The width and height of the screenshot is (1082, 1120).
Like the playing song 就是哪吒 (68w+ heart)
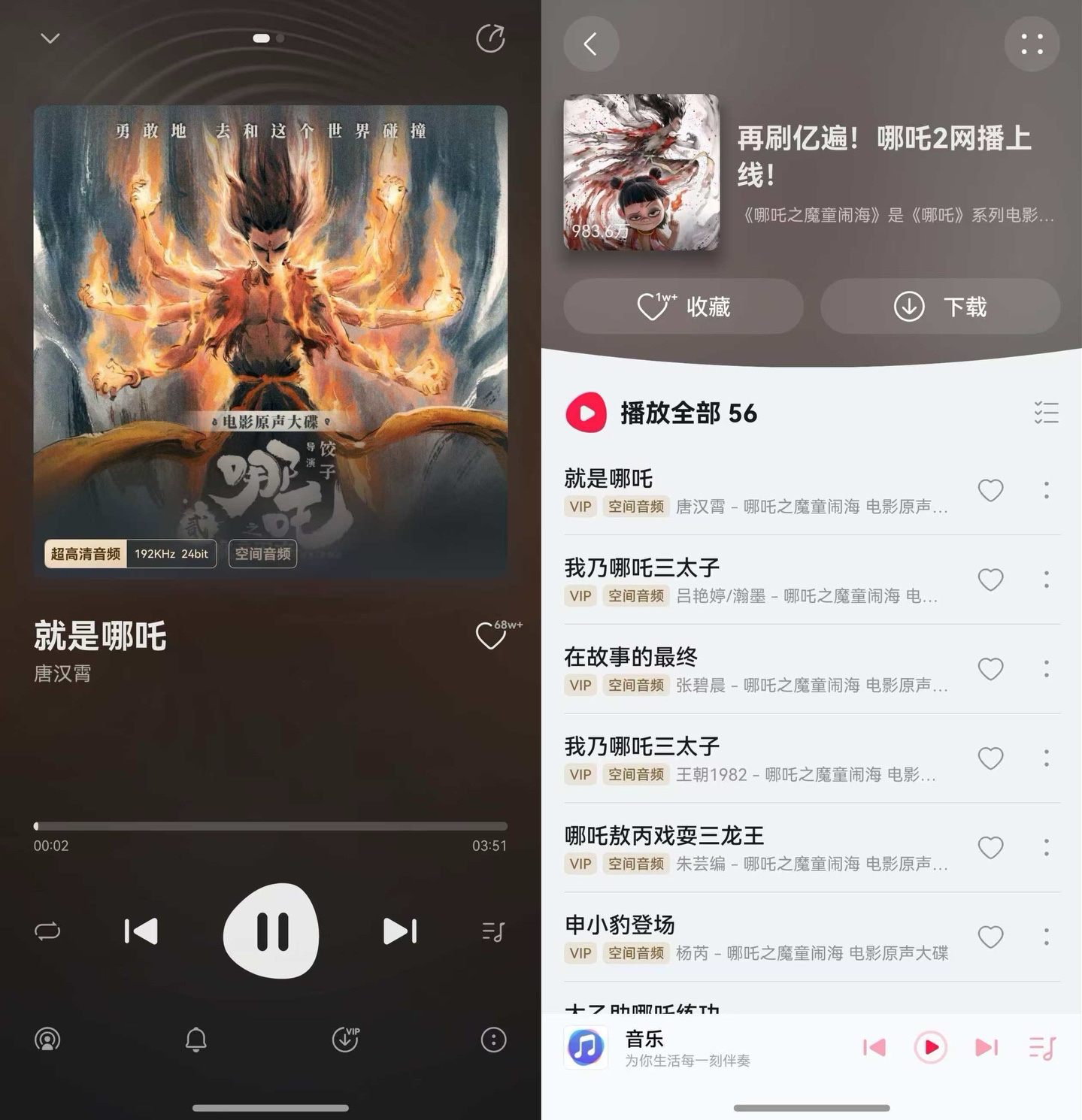click(492, 636)
